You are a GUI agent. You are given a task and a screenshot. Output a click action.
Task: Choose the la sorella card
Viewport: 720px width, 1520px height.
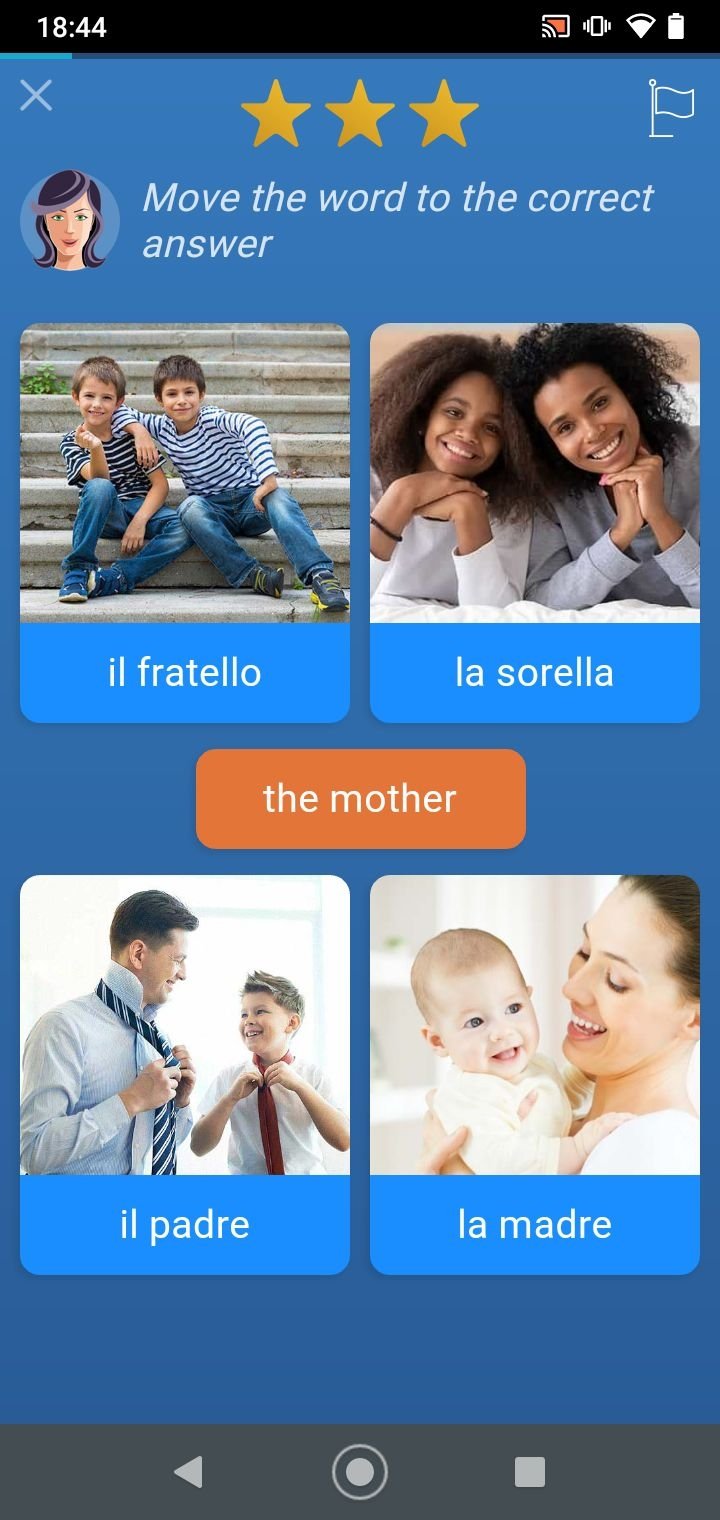pyautogui.click(x=535, y=522)
